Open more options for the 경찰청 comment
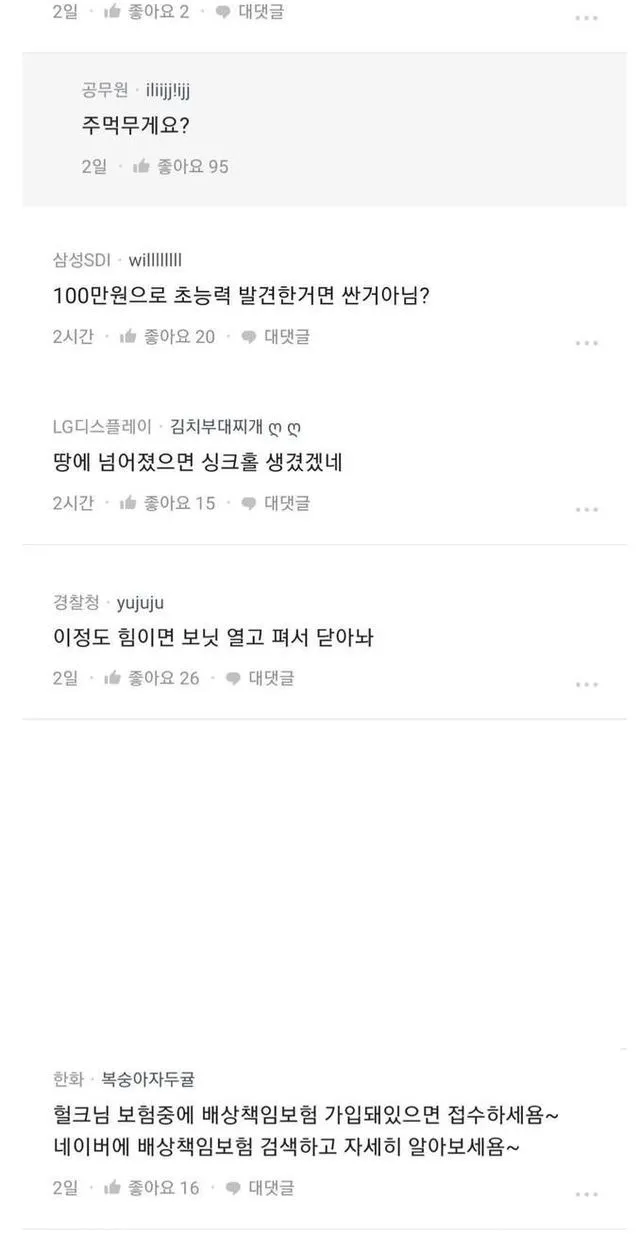The height and width of the screenshot is (1238, 640). pos(586,684)
